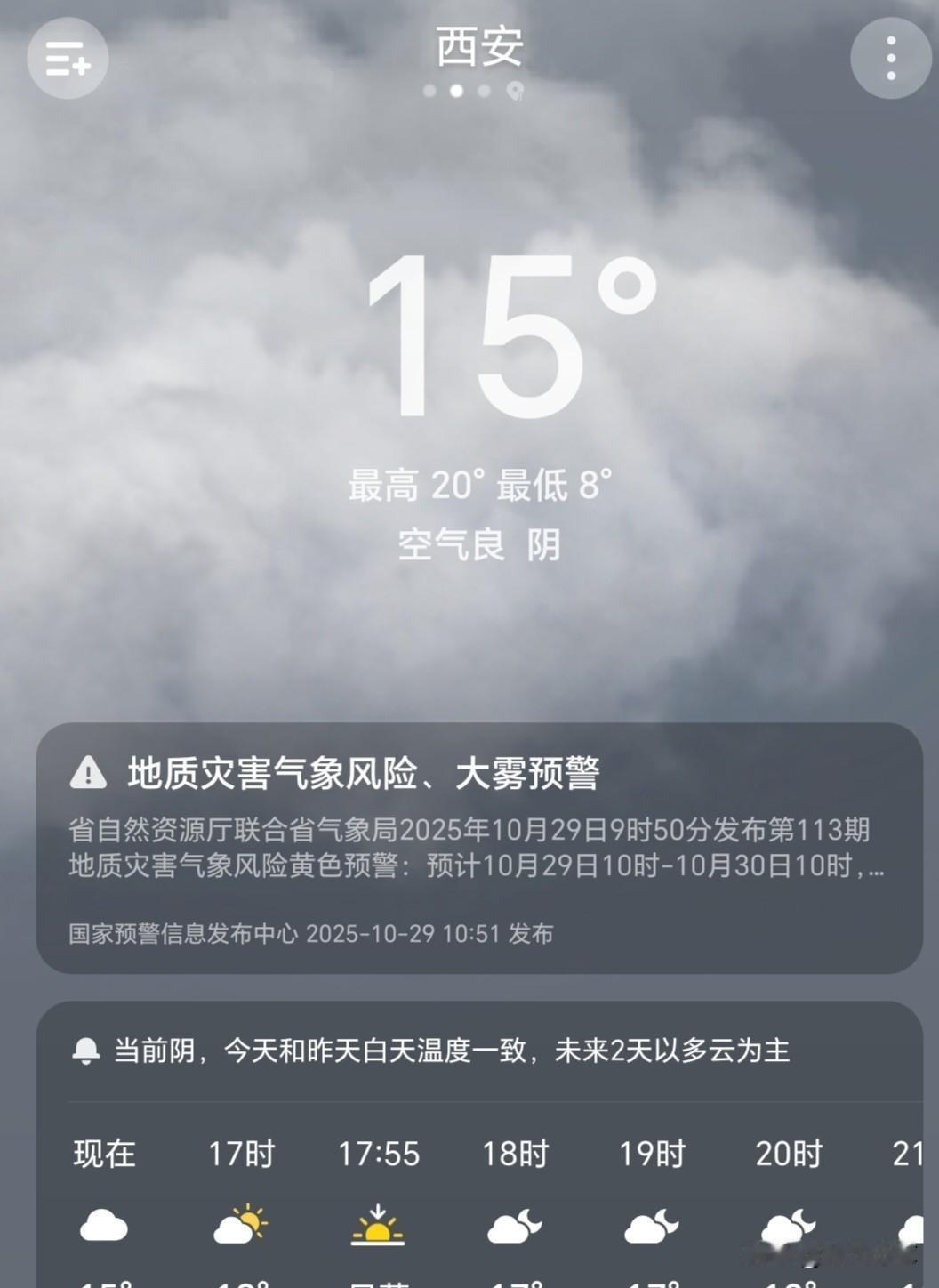Open the city list icon
The image size is (939, 1288).
(x=68, y=57)
